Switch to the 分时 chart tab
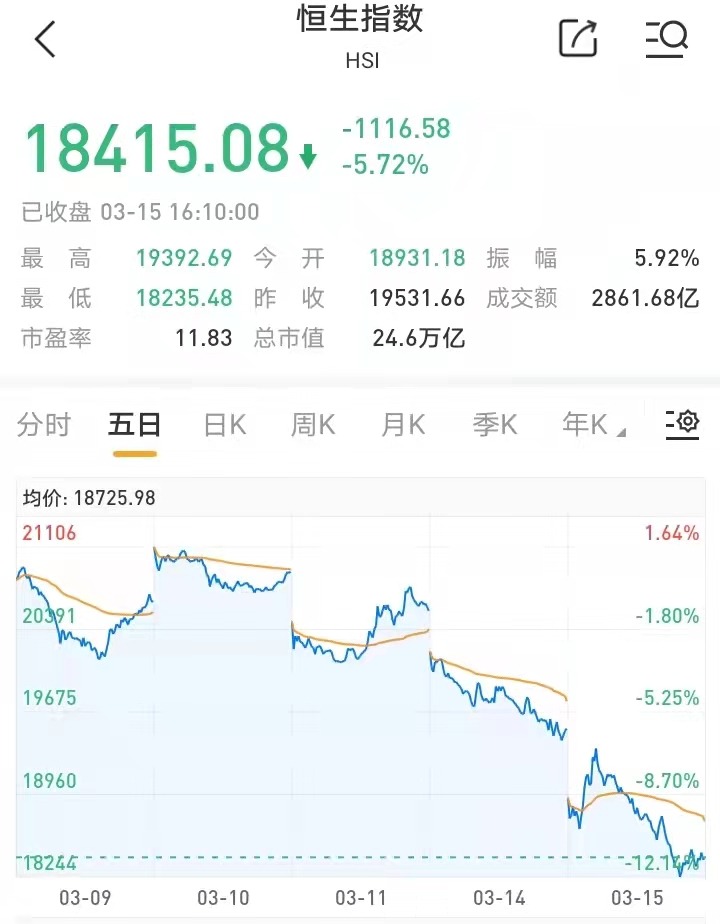Screen dimensions: 720x924 click(44, 425)
